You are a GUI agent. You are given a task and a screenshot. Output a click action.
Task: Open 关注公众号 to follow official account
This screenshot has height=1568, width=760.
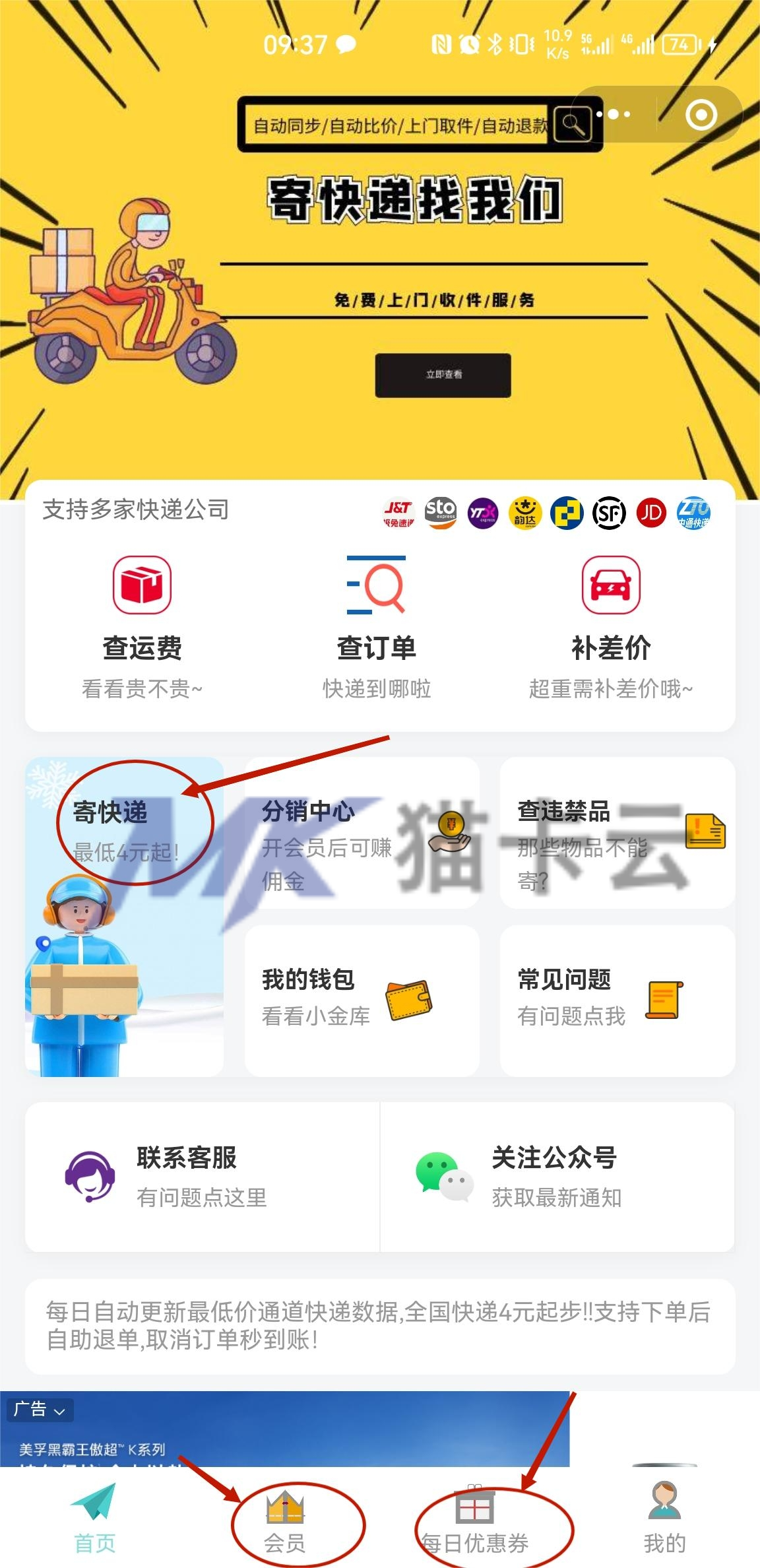557,1177
